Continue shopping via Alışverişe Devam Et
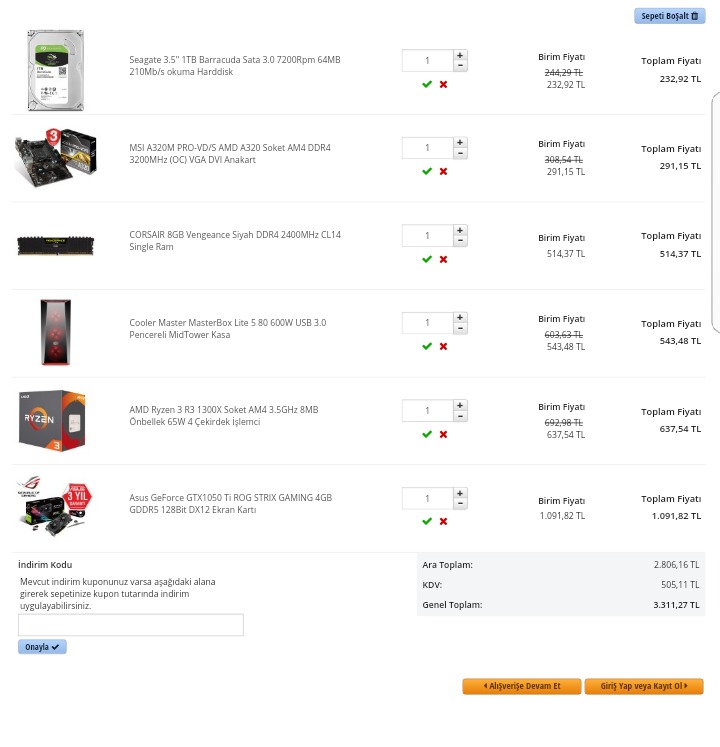Image resolution: width=720 pixels, height=747 pixels. (521, 686)
